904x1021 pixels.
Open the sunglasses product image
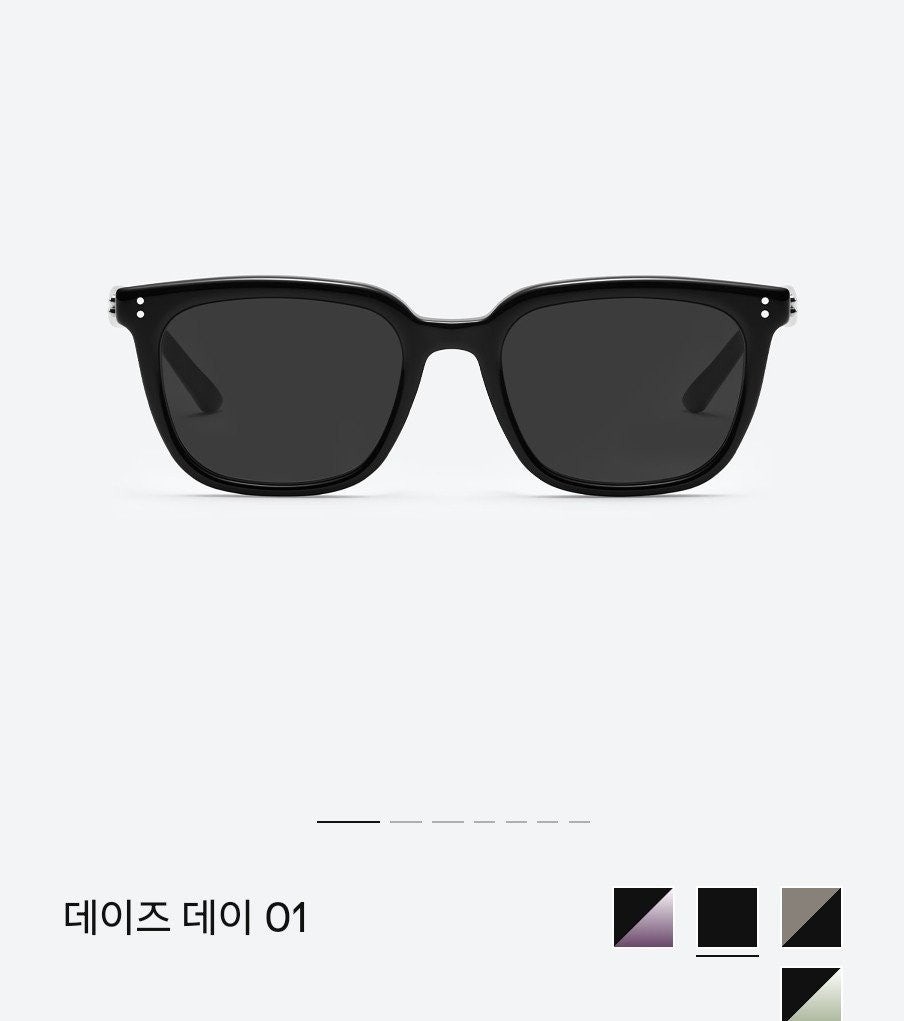(x=452, y=390)
